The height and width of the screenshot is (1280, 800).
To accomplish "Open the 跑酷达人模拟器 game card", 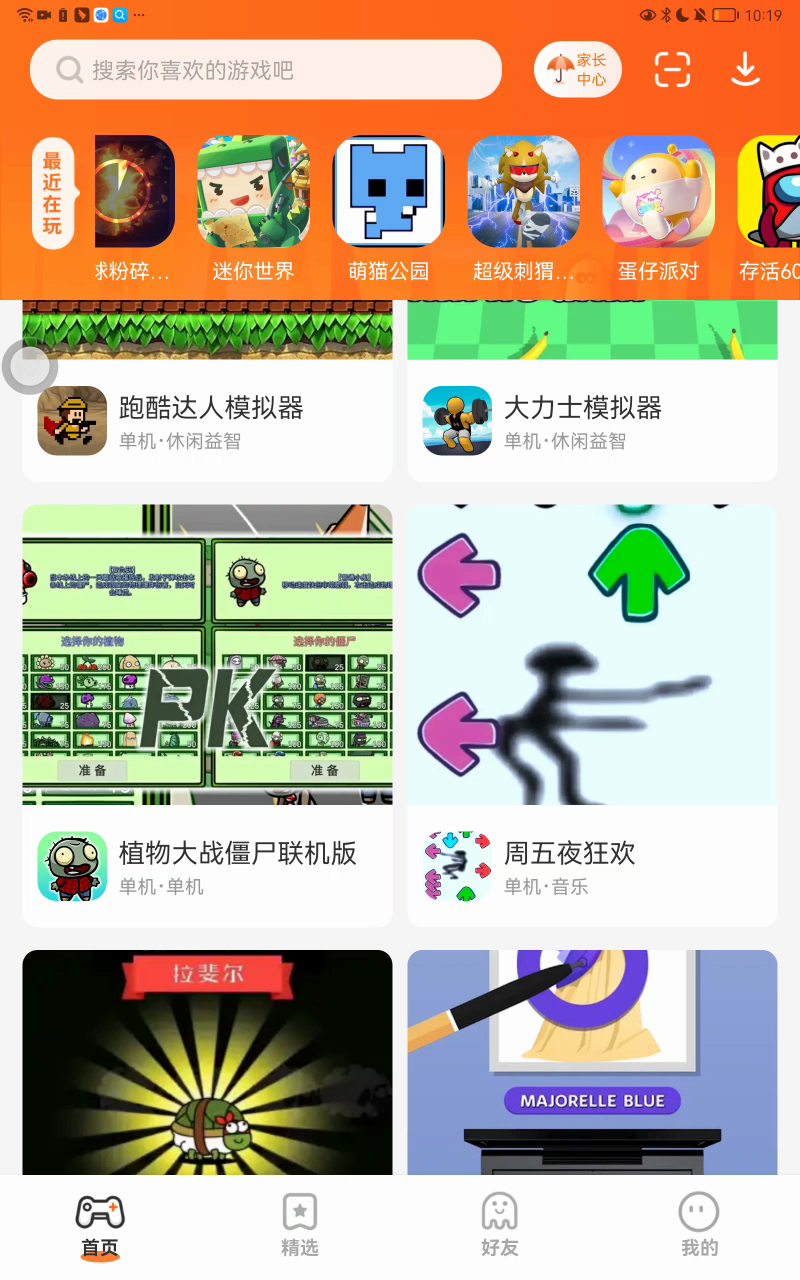I will (x=207, y=420).
